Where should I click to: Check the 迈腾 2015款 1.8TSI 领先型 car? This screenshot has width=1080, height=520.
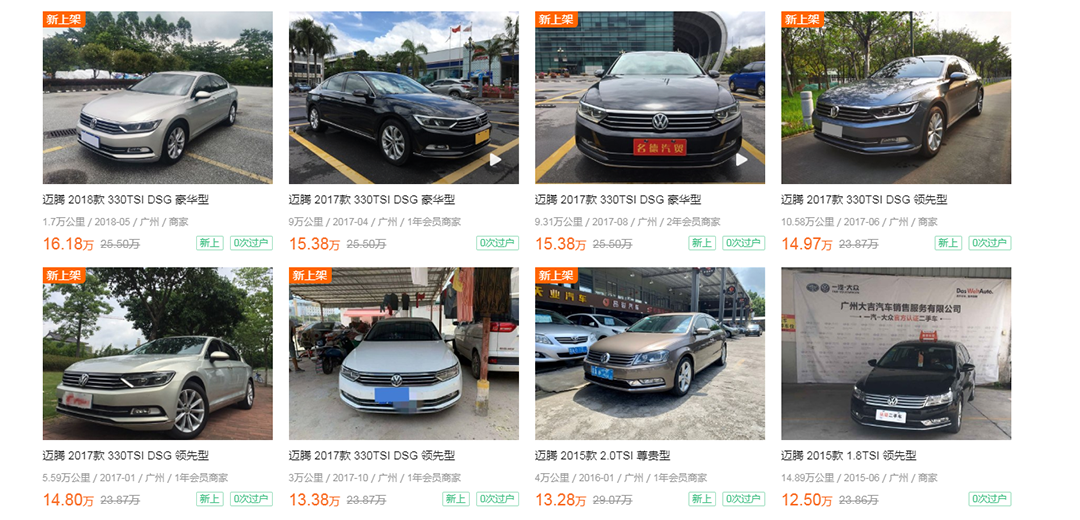coord(895,353)
